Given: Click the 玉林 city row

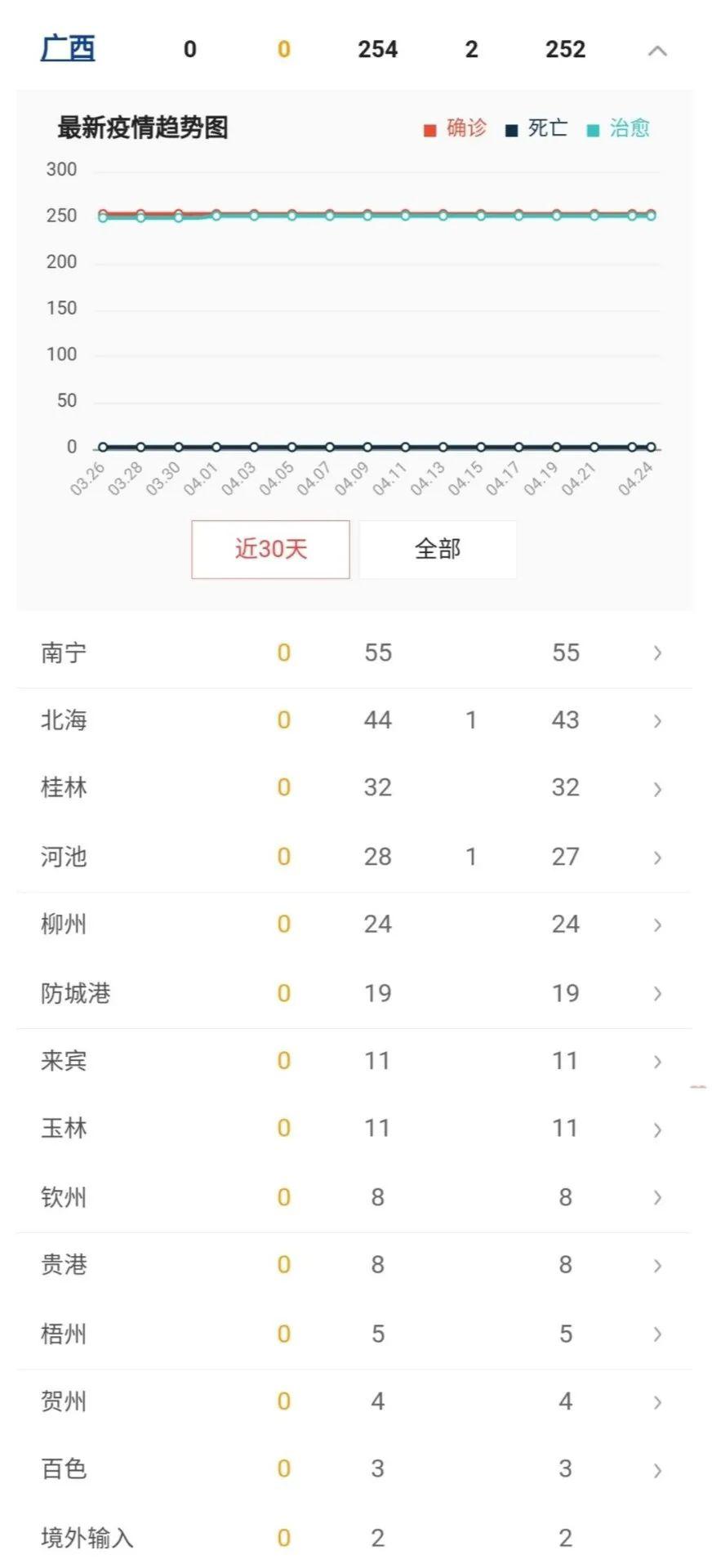Looking at the screenshot, I should pos(359,1129).
